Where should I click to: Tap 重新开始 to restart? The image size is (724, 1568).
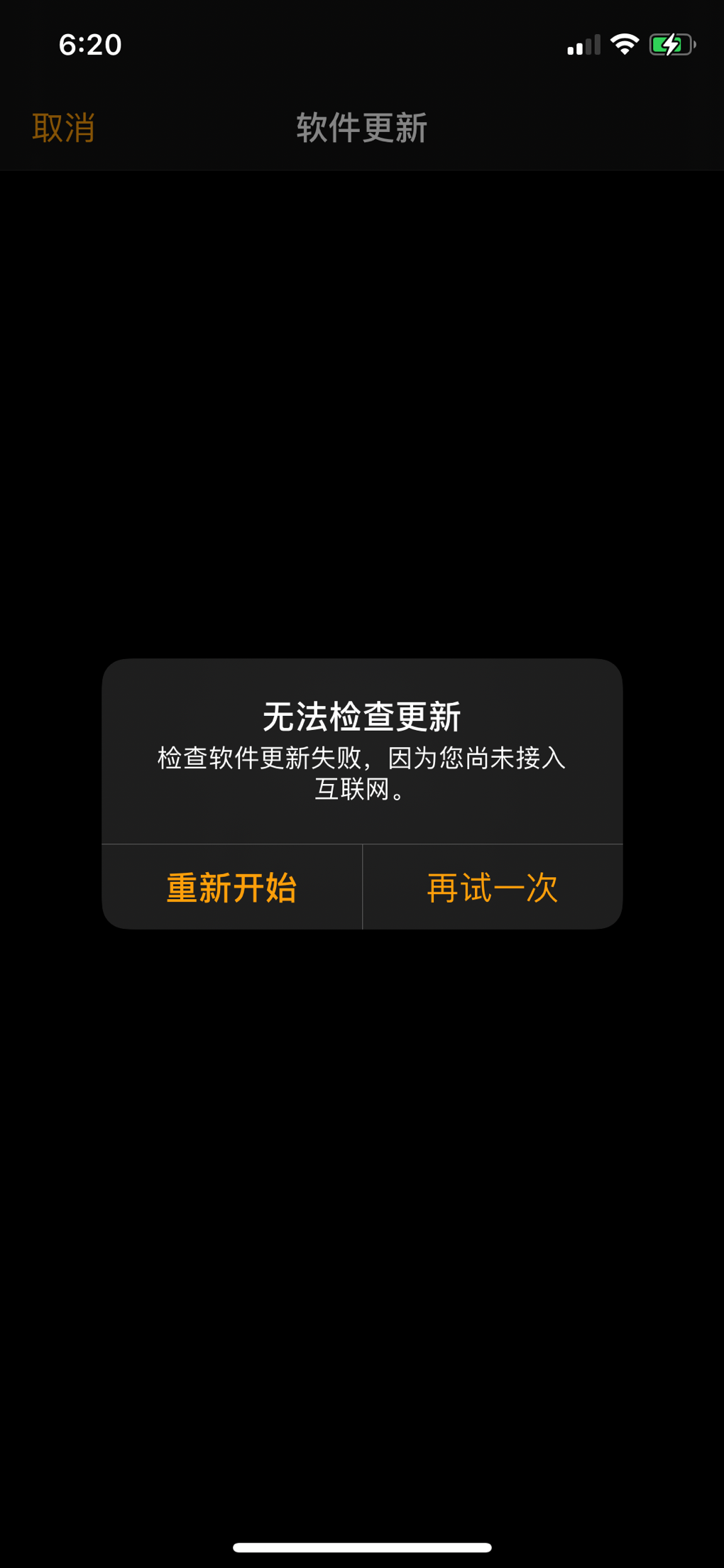(231, 888)
